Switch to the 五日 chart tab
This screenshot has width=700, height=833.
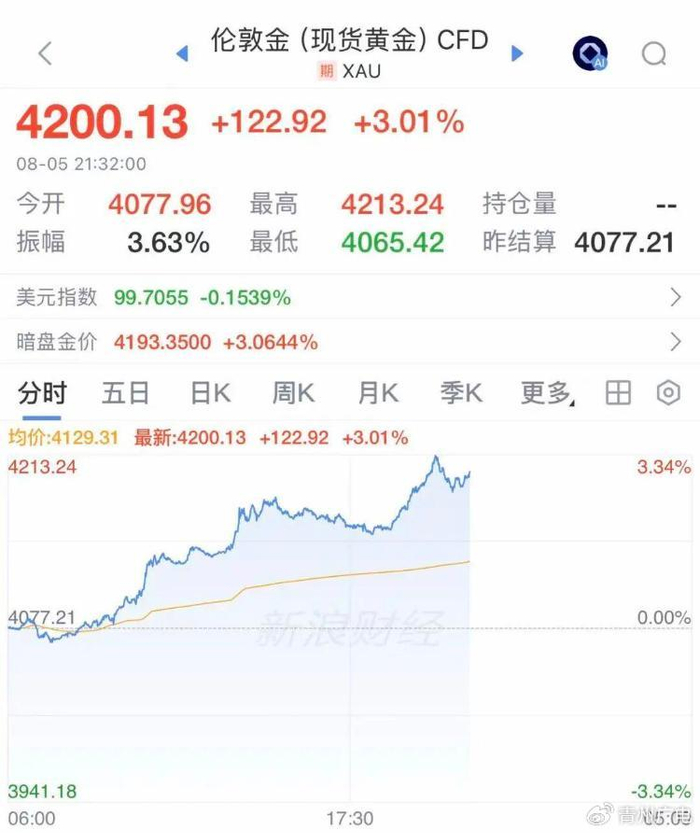point(125,394)
